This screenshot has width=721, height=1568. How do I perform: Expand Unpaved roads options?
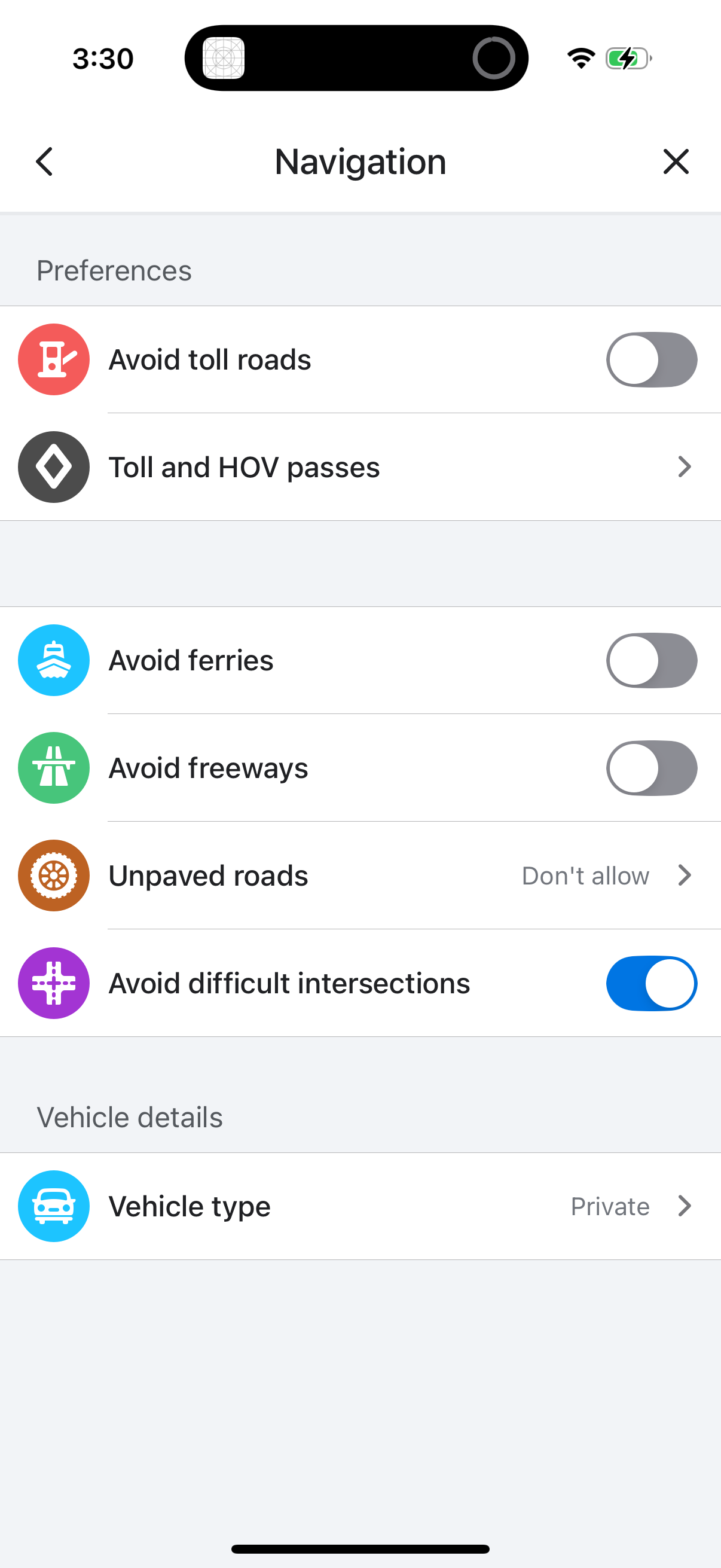pyautogui.click(x=360, y=875)
